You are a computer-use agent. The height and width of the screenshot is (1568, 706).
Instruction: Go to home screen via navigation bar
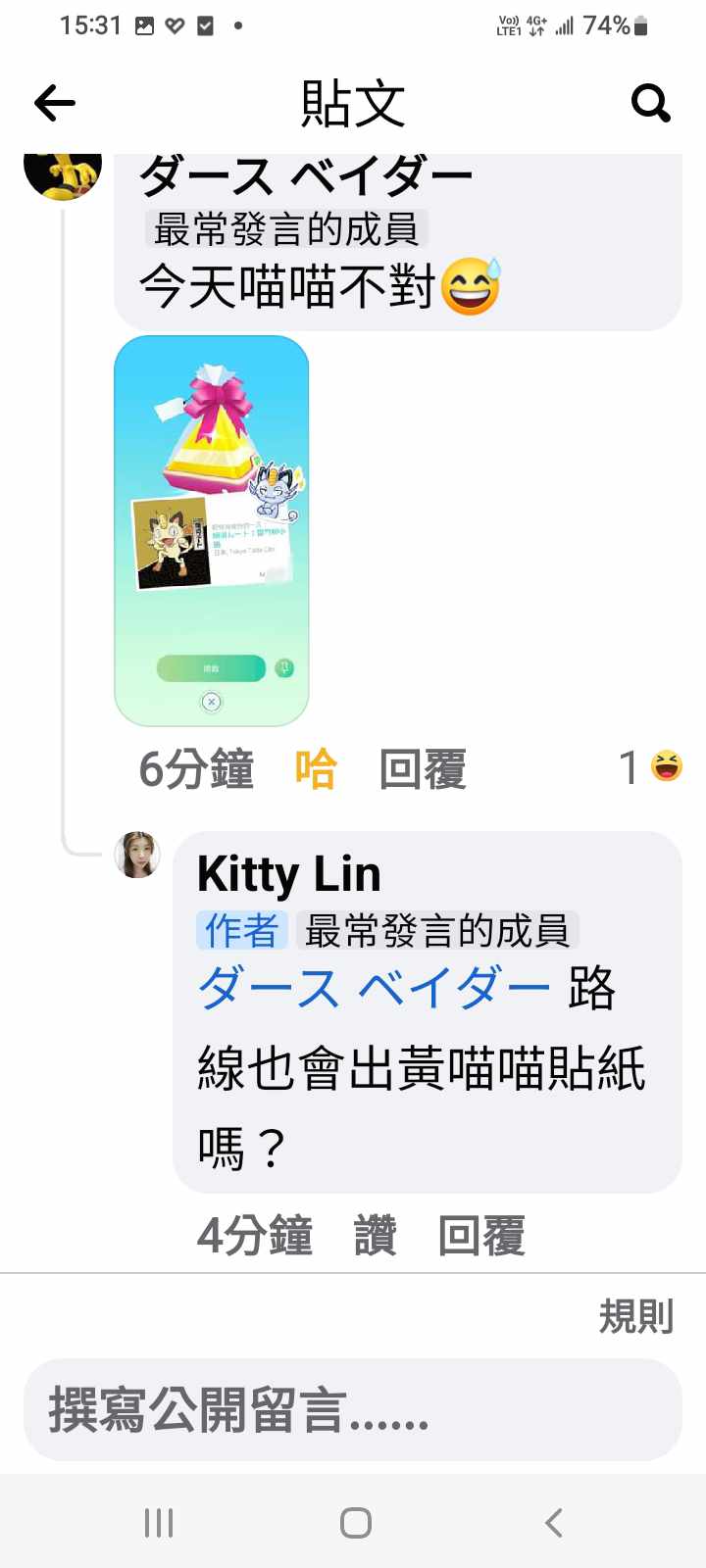(x=355, y=1522)
